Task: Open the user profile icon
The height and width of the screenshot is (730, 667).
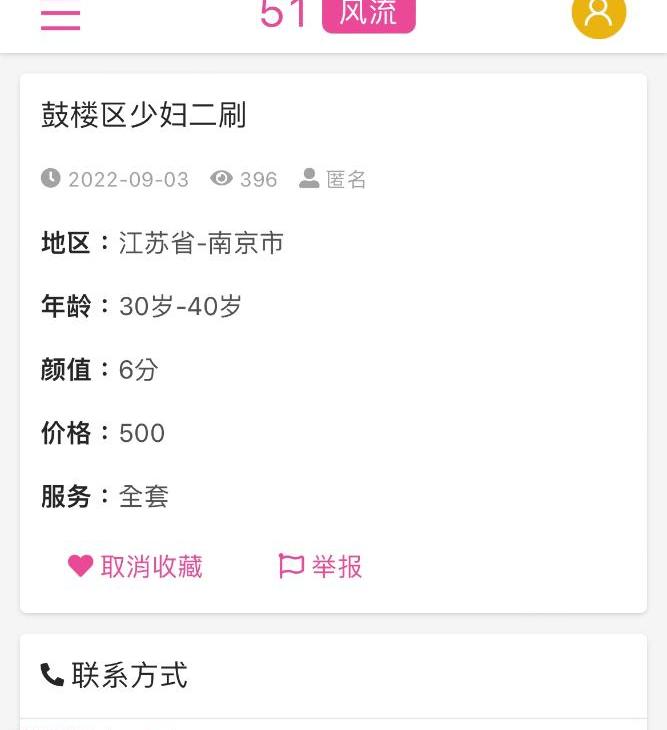Action: (x=598, y=14)
